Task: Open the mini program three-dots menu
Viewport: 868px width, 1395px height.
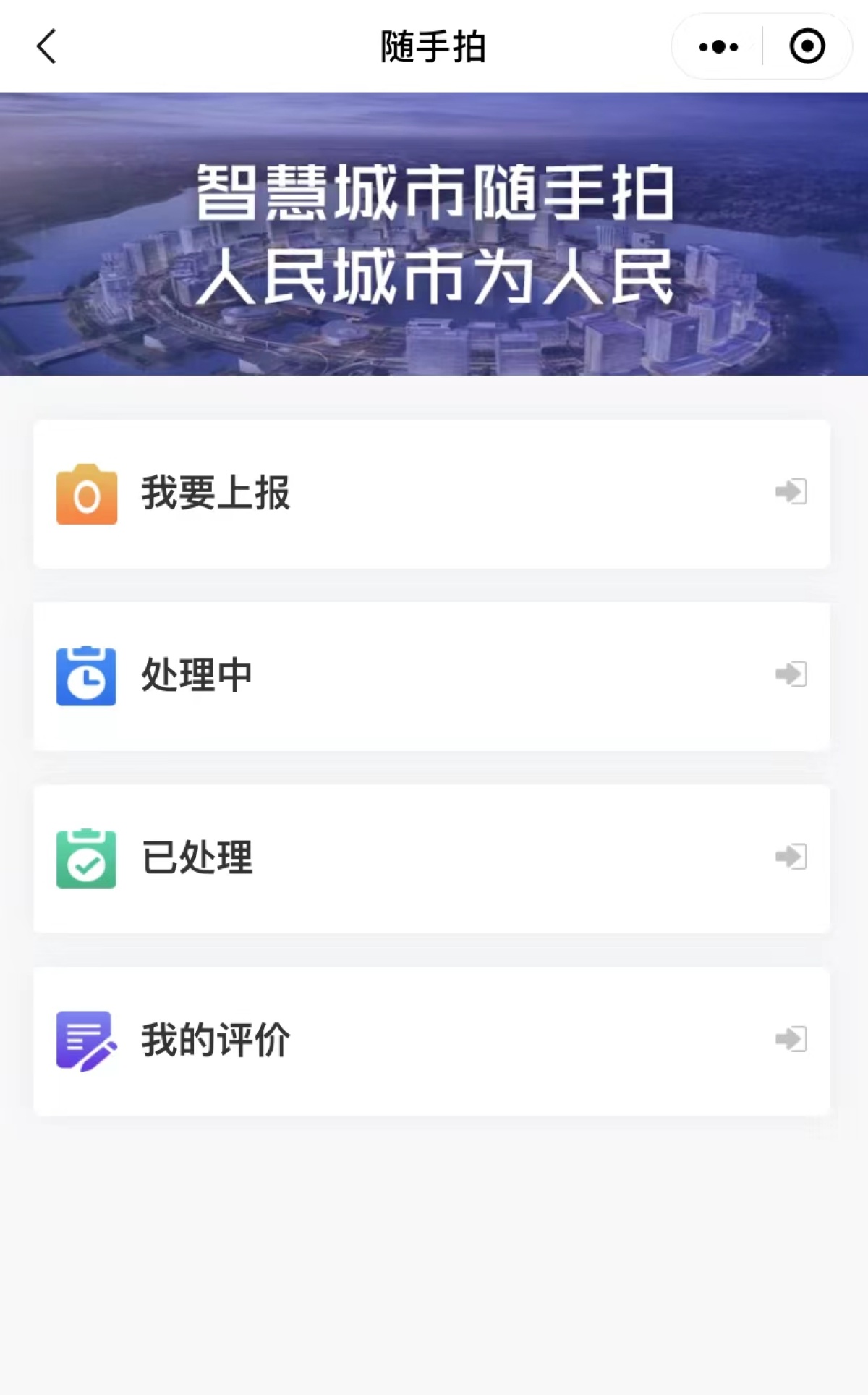Action: pos(718,47)
